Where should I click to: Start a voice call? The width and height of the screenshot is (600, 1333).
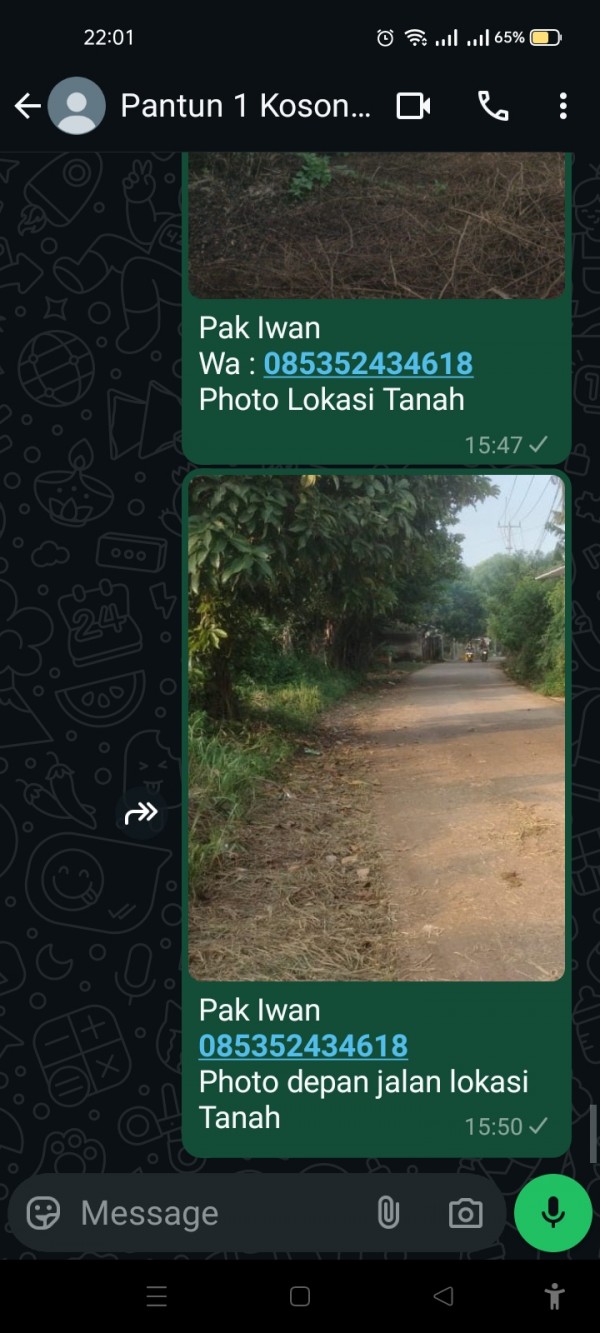[492, 106]
